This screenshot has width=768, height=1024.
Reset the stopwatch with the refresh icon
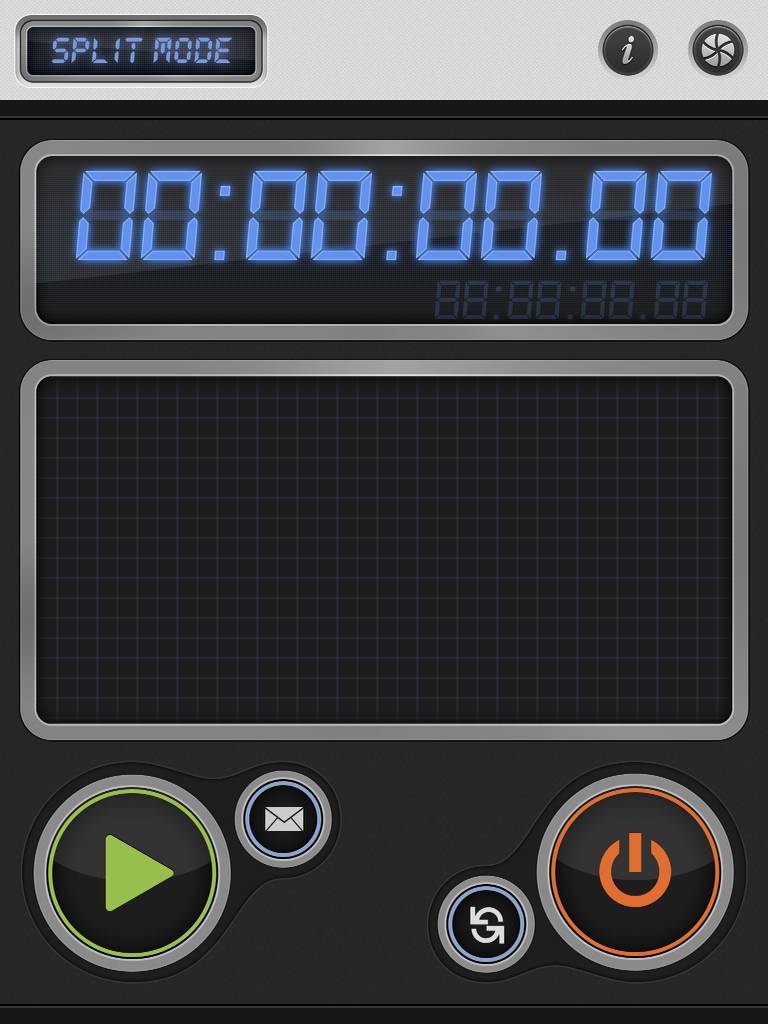point(487,925)
